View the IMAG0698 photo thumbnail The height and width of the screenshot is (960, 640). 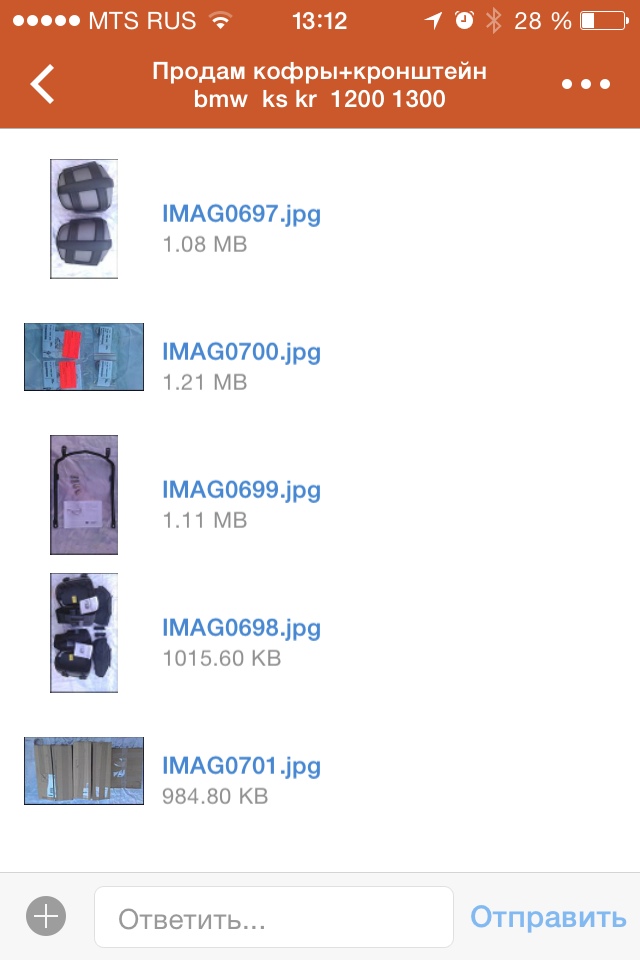pyautogui.click(x=84, y=632)
